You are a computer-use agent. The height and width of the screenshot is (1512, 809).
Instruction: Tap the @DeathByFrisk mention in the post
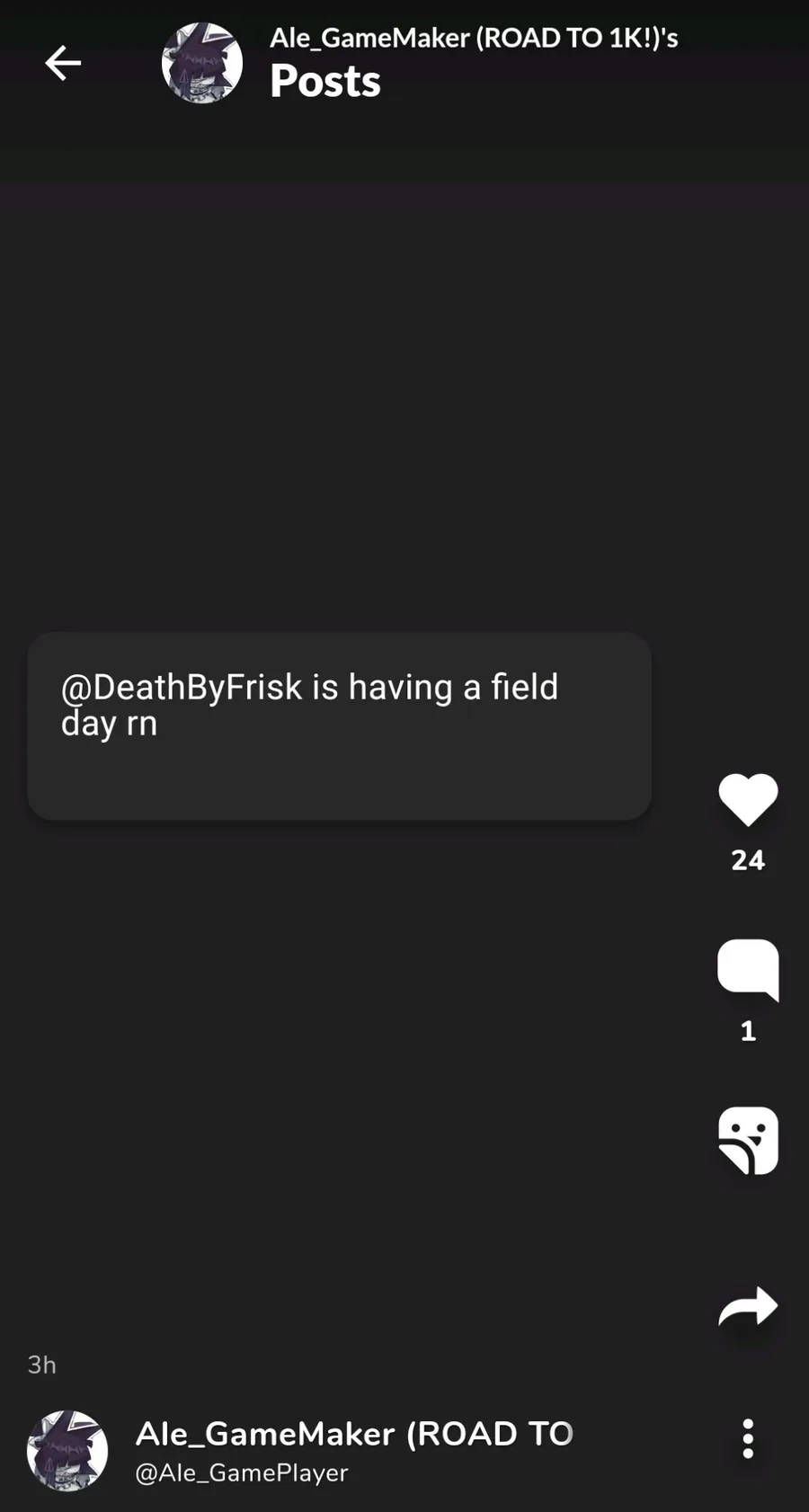click(182, 688)
